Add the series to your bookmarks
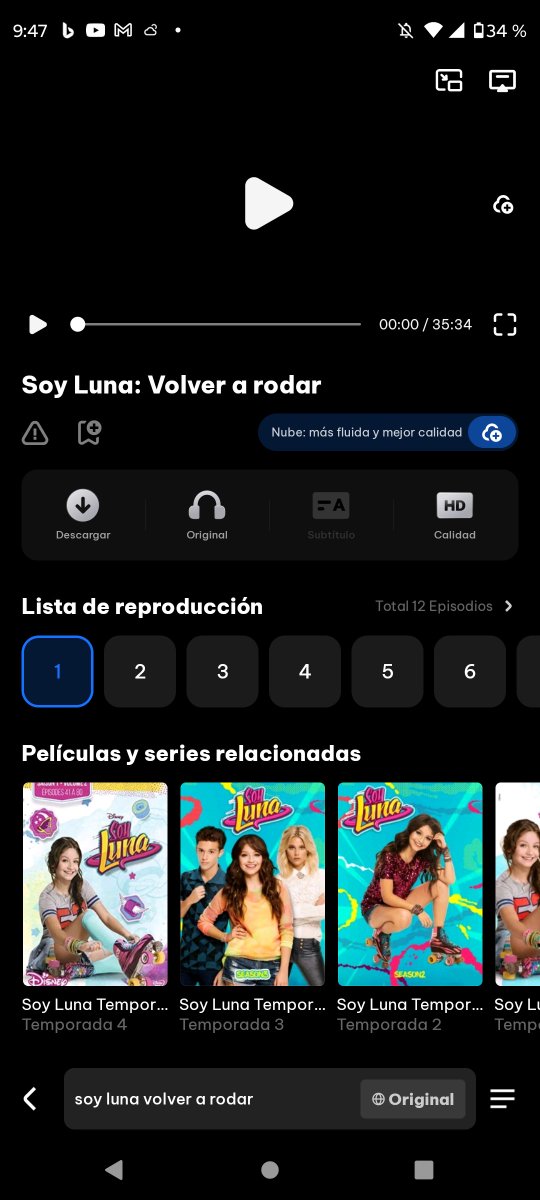 click(89, 433)
